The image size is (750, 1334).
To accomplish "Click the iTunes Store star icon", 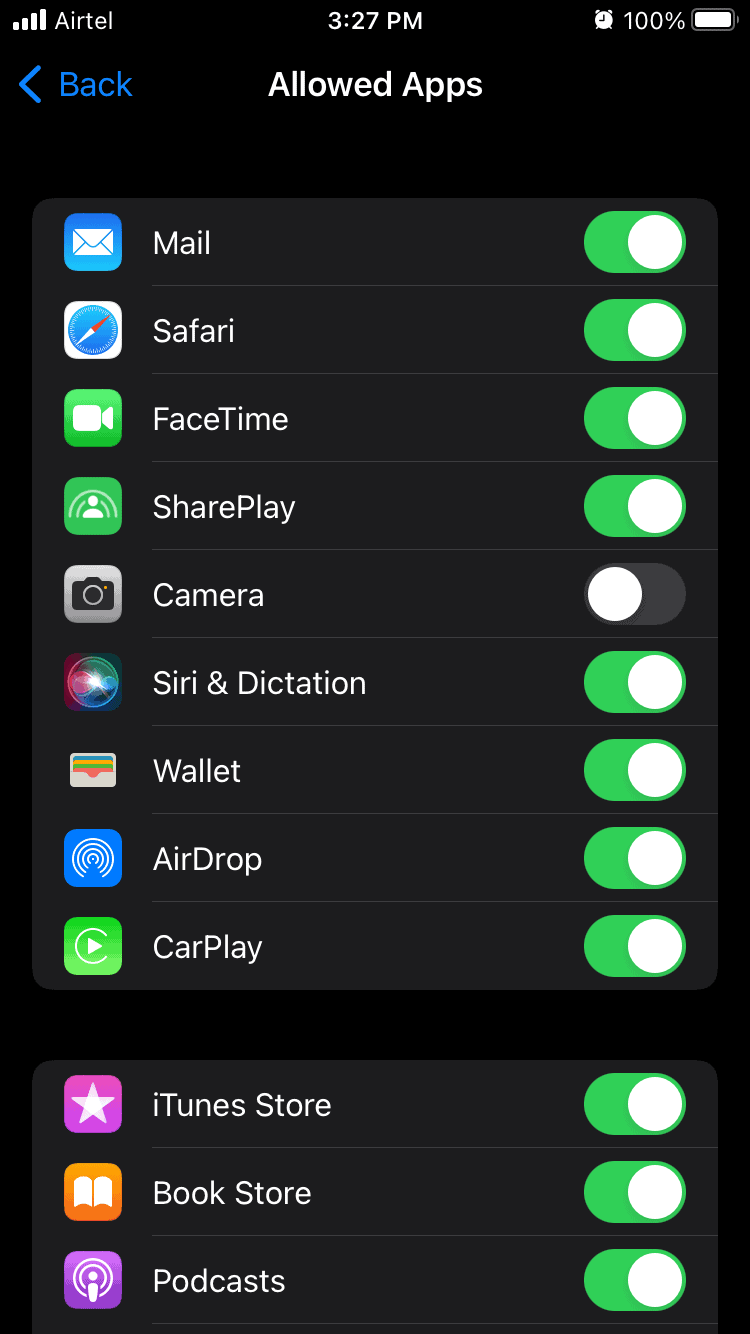I will 92,1104.
